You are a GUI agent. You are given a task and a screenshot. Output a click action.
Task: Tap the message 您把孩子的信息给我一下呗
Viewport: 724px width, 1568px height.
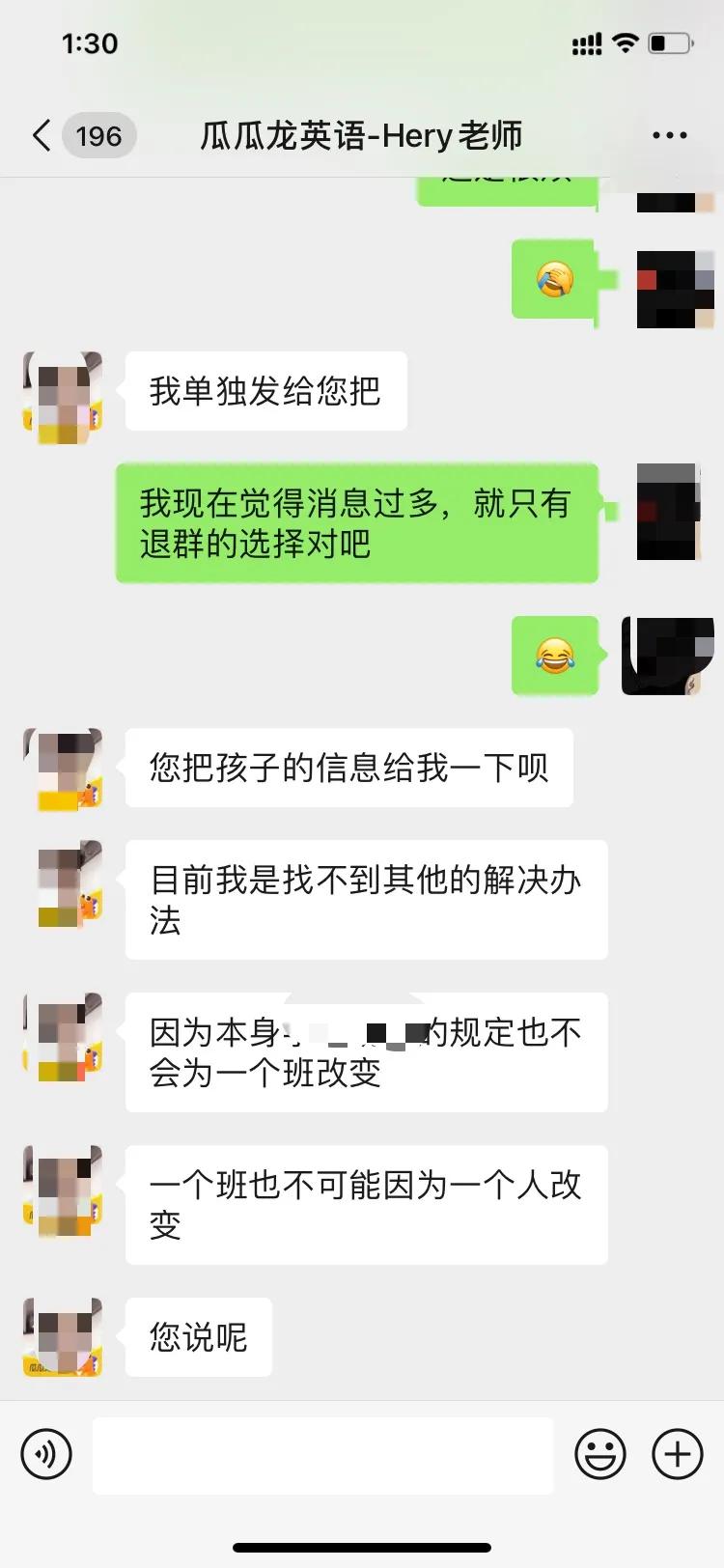click(x=350, y=767)
